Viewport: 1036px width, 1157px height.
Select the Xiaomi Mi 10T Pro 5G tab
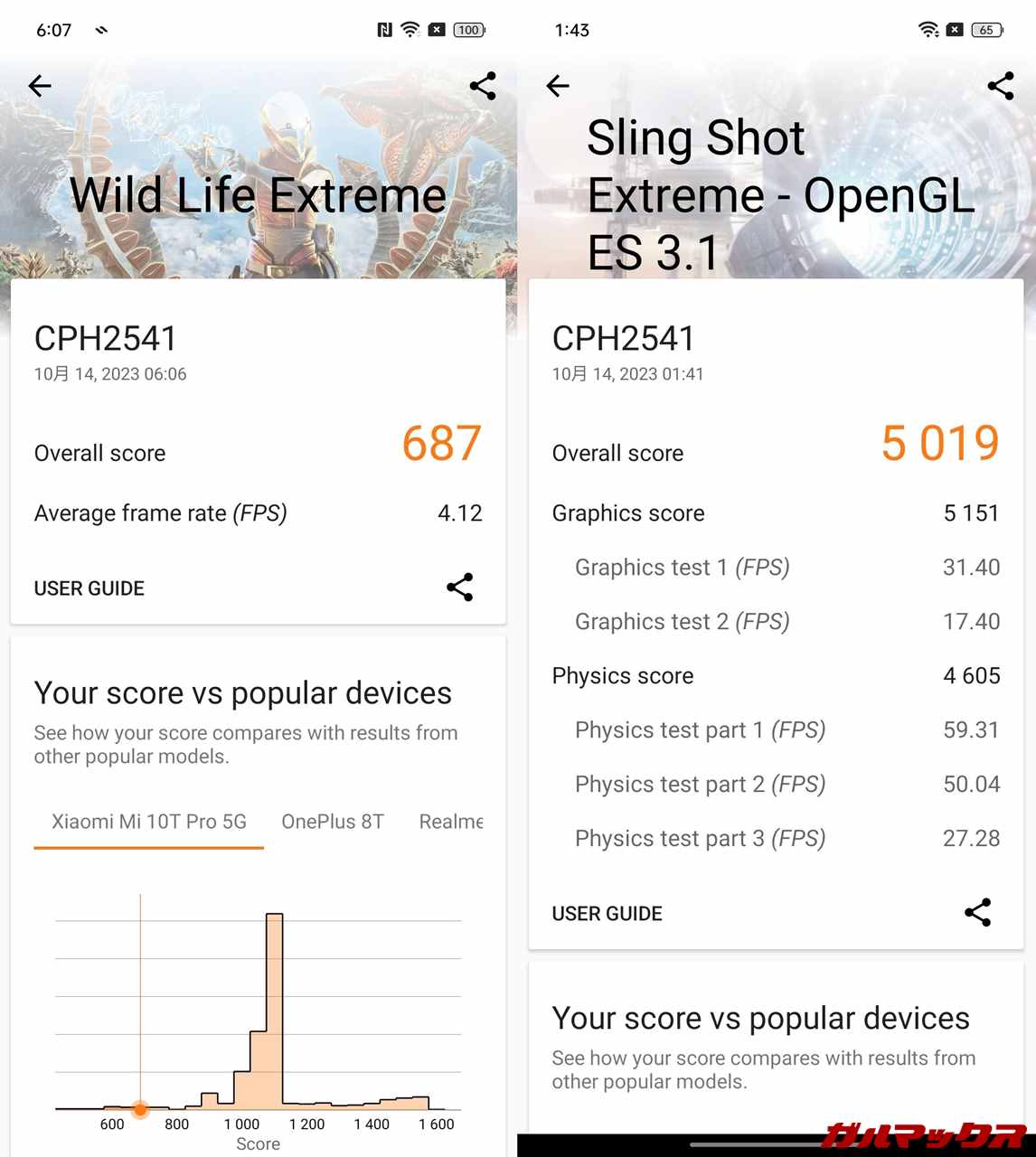[x=149, y=822]
